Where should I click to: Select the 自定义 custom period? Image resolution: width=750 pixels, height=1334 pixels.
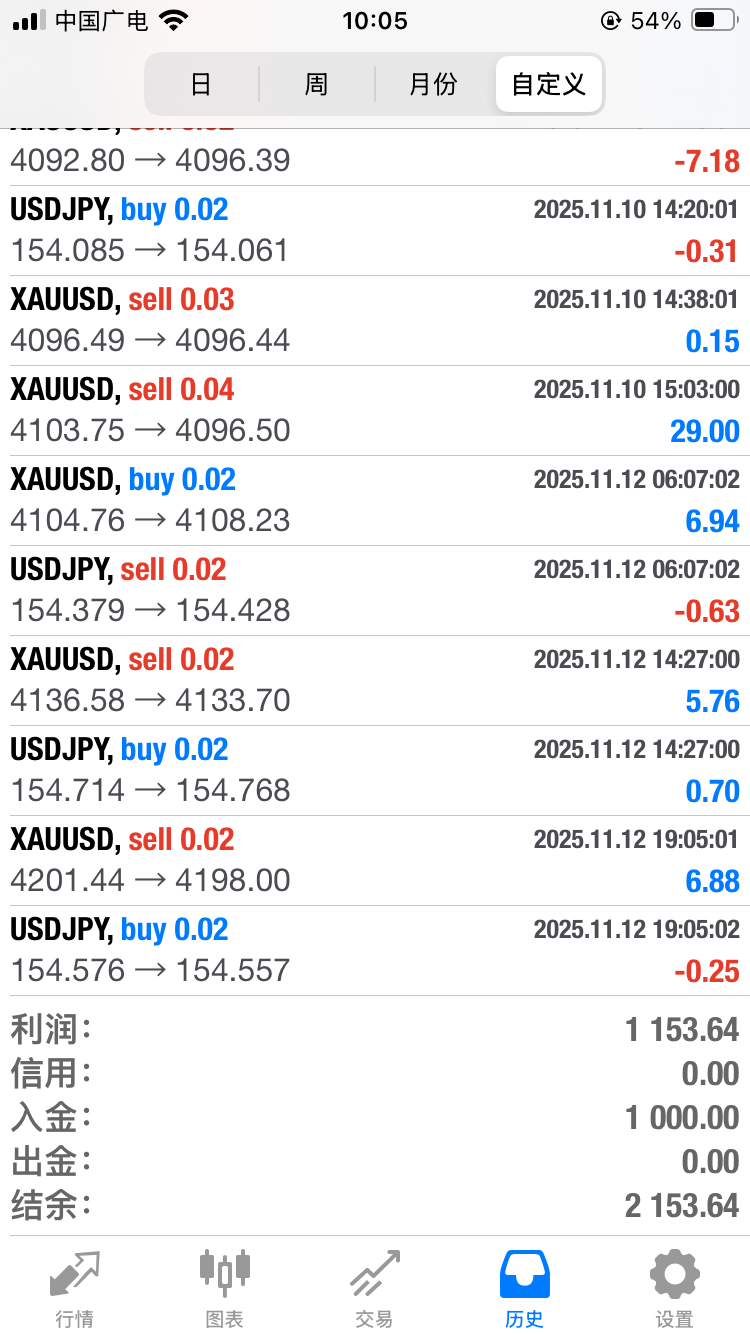(548, 84)
